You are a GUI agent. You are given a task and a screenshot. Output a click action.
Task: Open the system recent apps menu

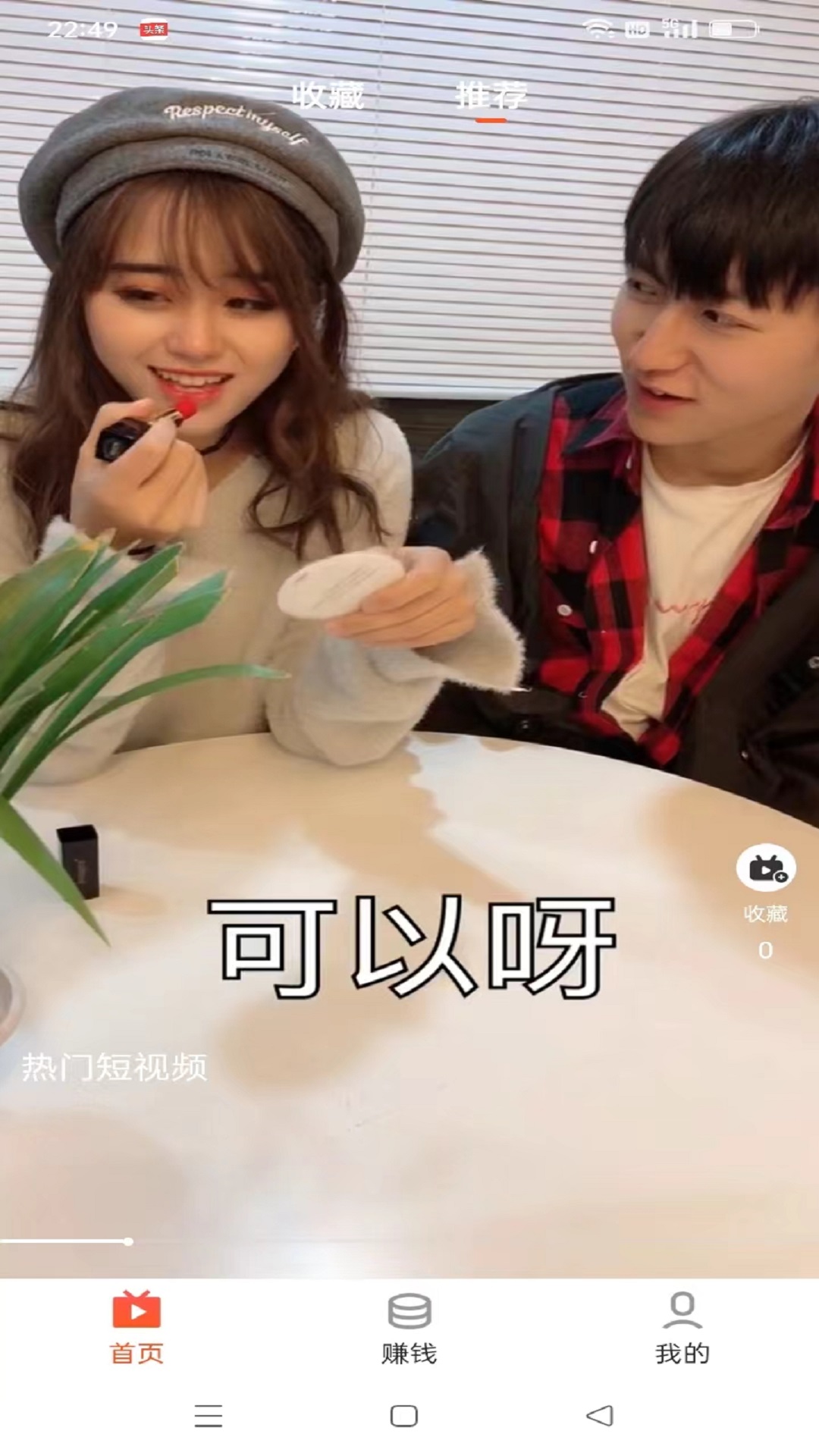(x=209, y=1416)
